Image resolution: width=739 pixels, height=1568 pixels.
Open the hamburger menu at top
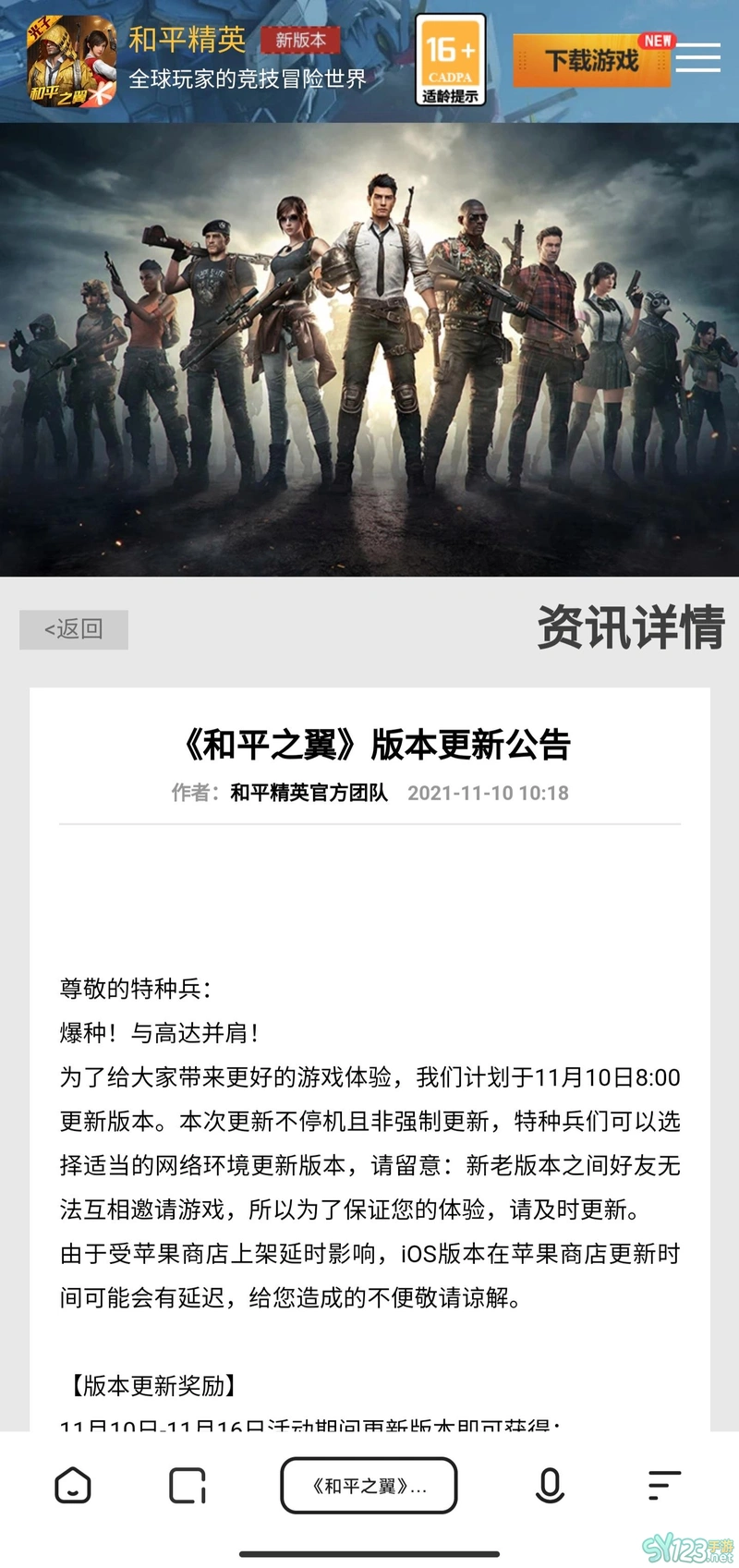click(698, 57)
